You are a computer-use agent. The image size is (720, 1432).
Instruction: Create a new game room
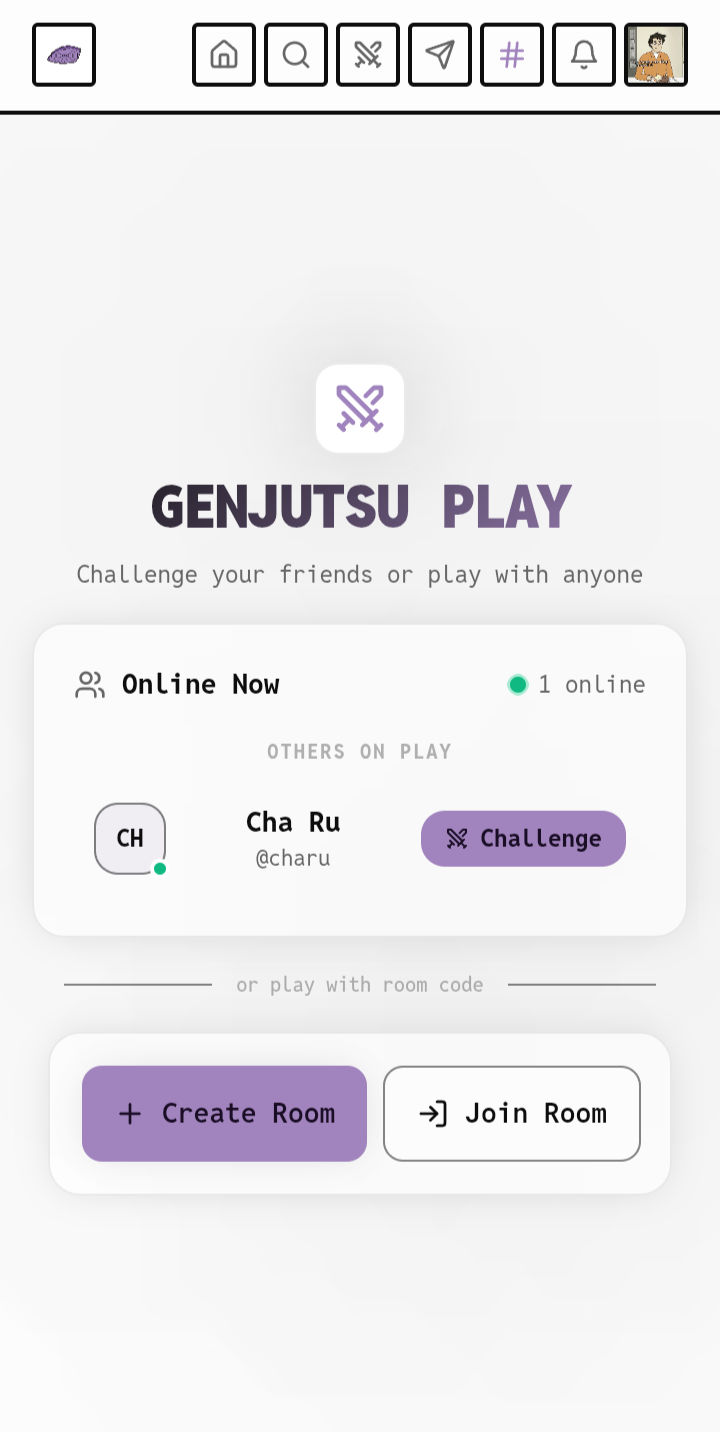coord(224,1113)
